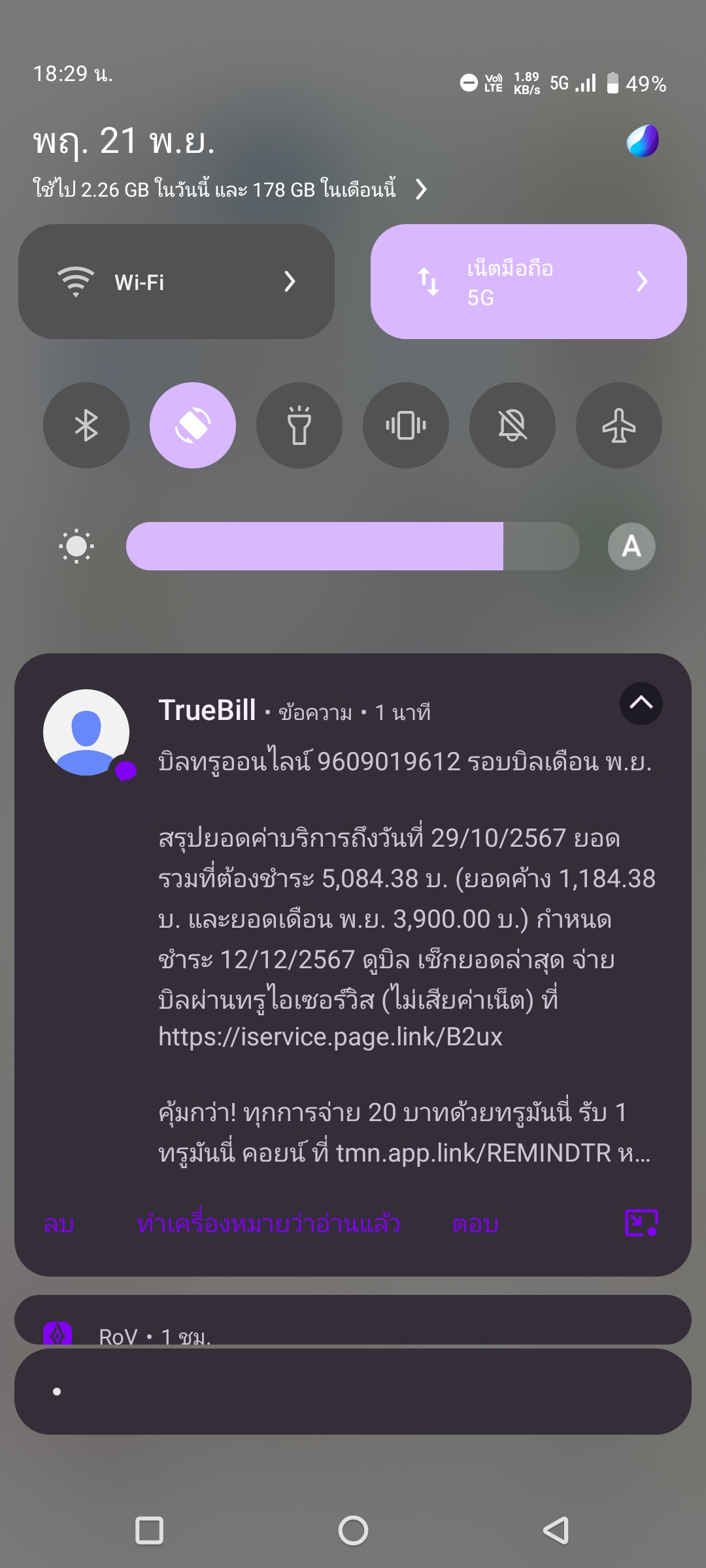Mark TrueBill message as read
Image resolution: width=706 pixels, height=1568 pixels.
point(268,1224)
